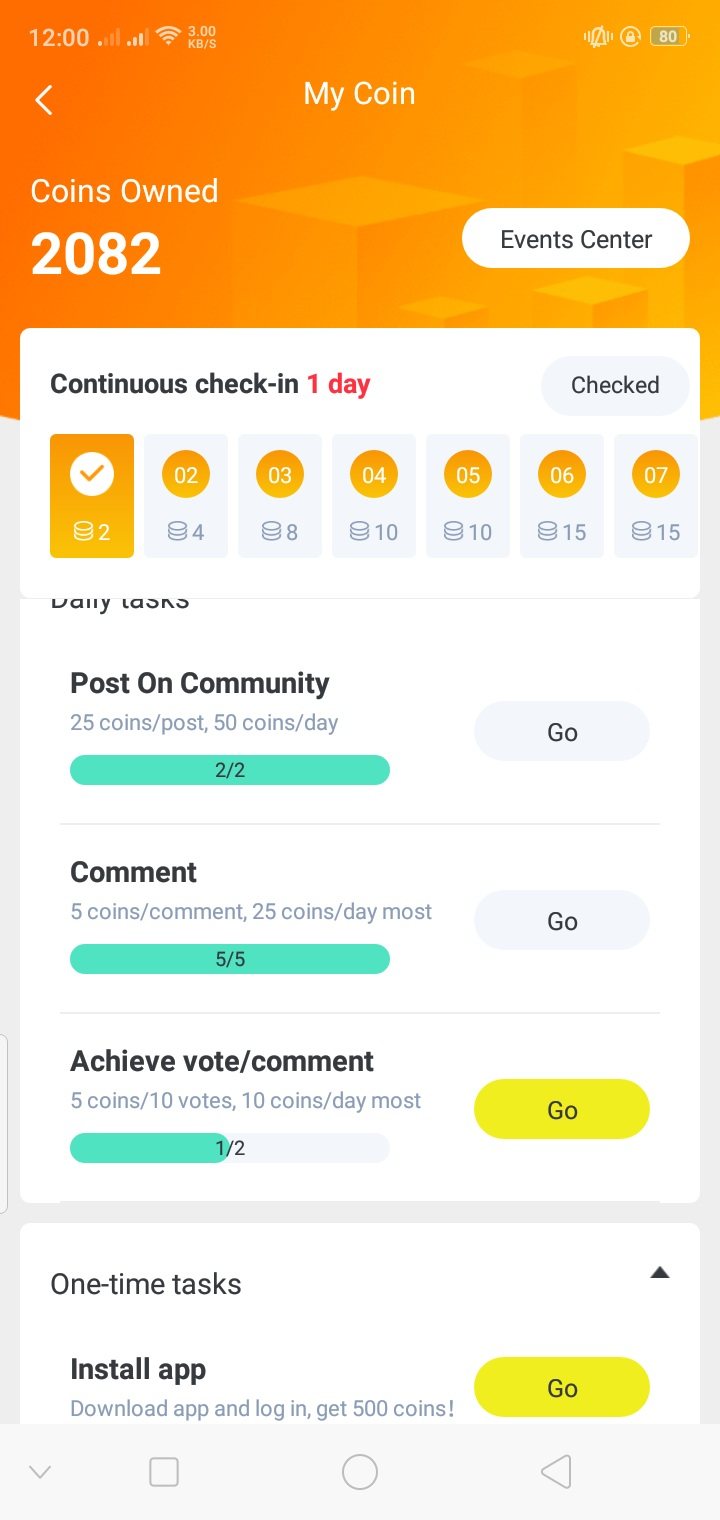Open recent apps from navigation bar
Screen dimensions: 720x1520
click(x=164, y=1472)
